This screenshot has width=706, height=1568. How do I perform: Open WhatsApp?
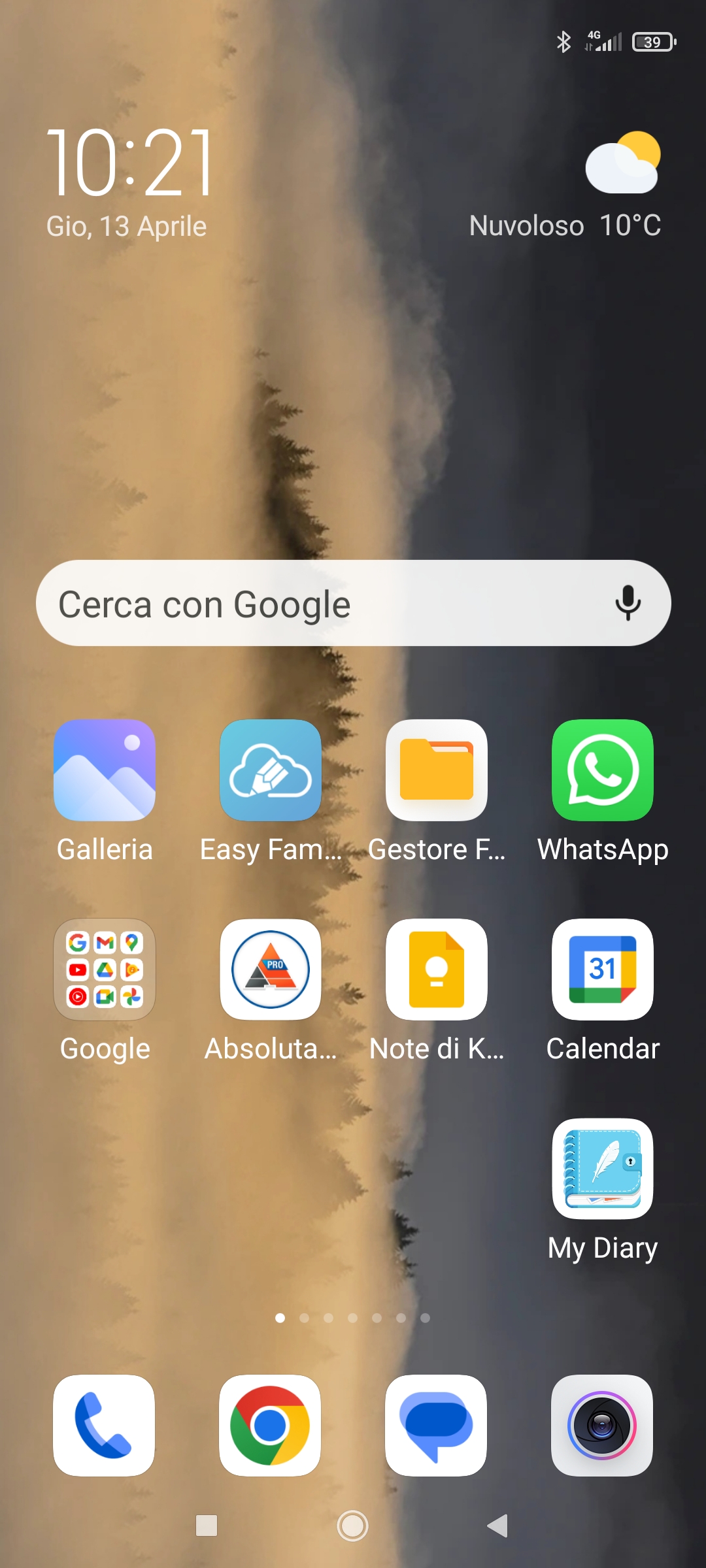point(603,770)
